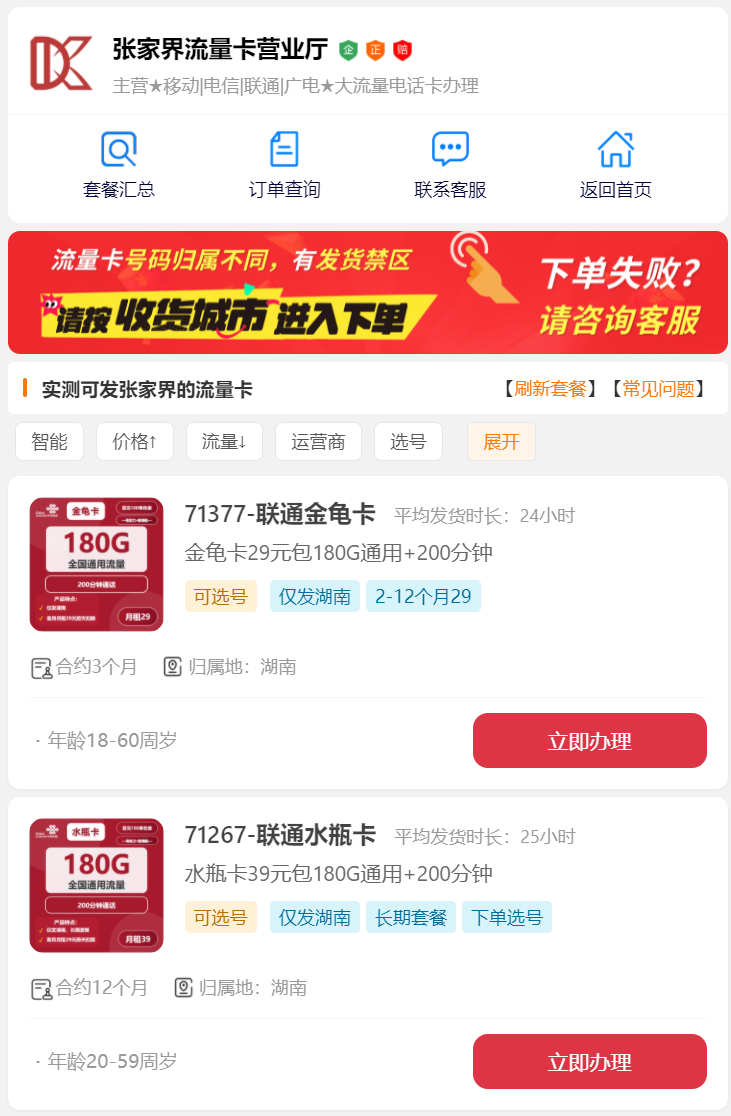
Task: Expand the filters with 展开
Action: [500, 441]
